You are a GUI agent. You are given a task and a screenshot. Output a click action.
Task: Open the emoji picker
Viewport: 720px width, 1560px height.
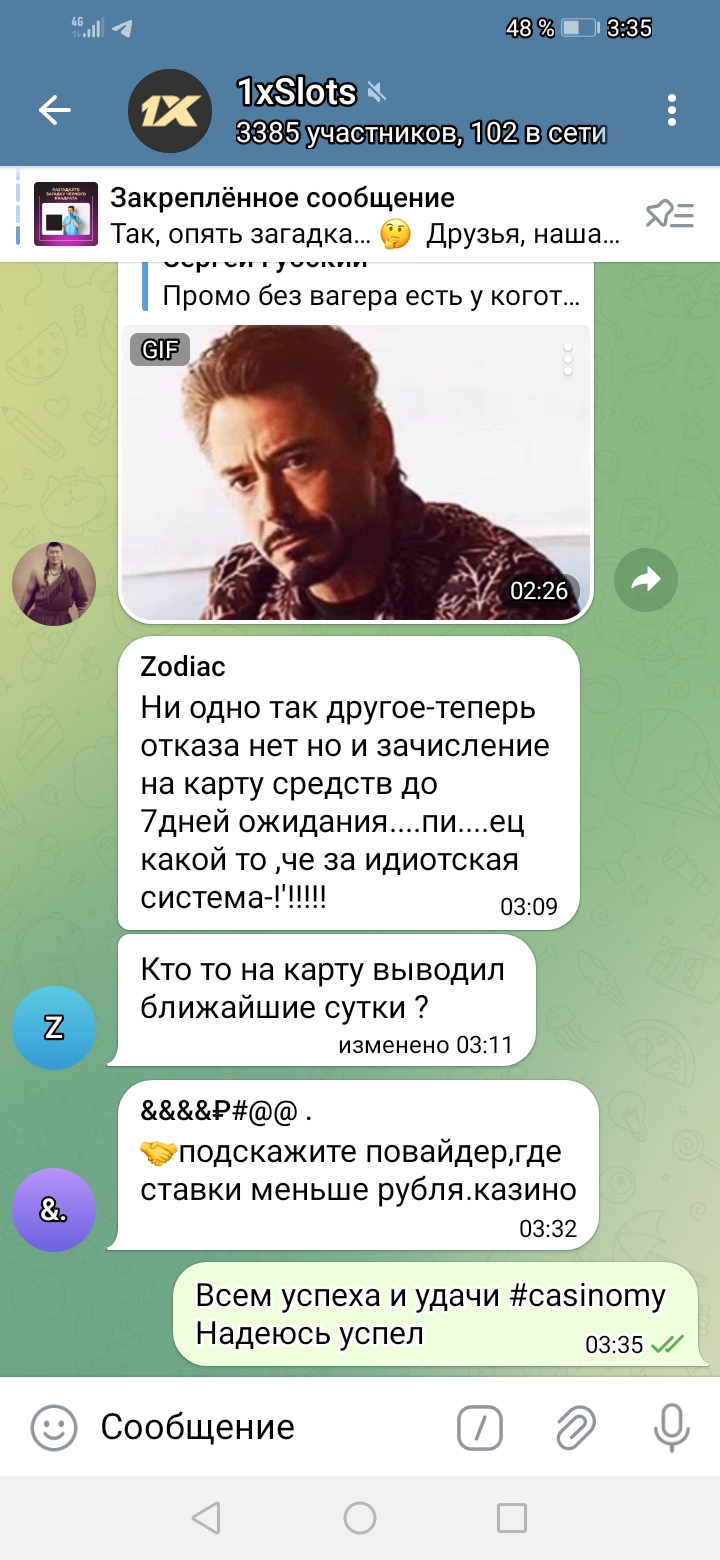click(x=54, y=1427)
